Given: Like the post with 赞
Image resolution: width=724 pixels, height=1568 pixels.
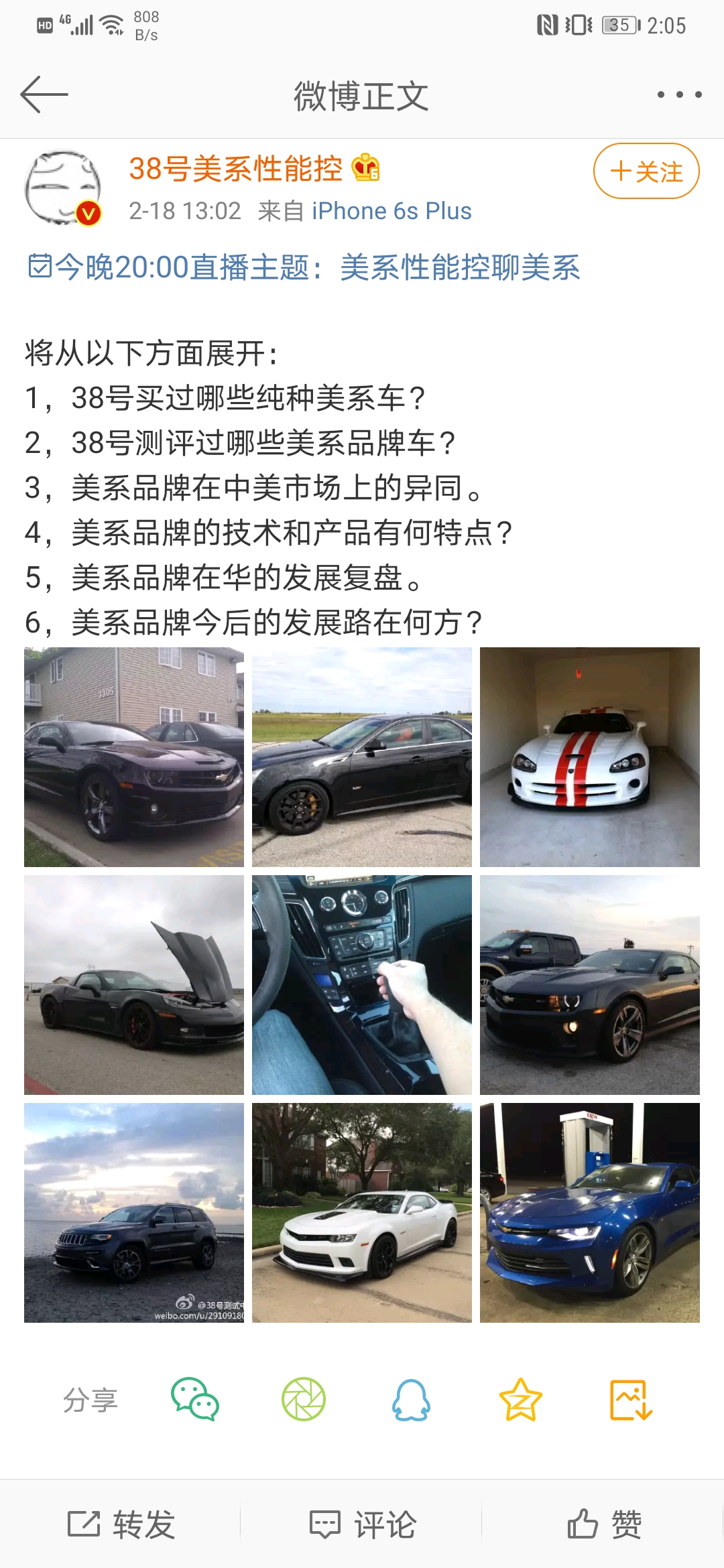Looking at the screenshot, I should click(x=604, y=1524).
